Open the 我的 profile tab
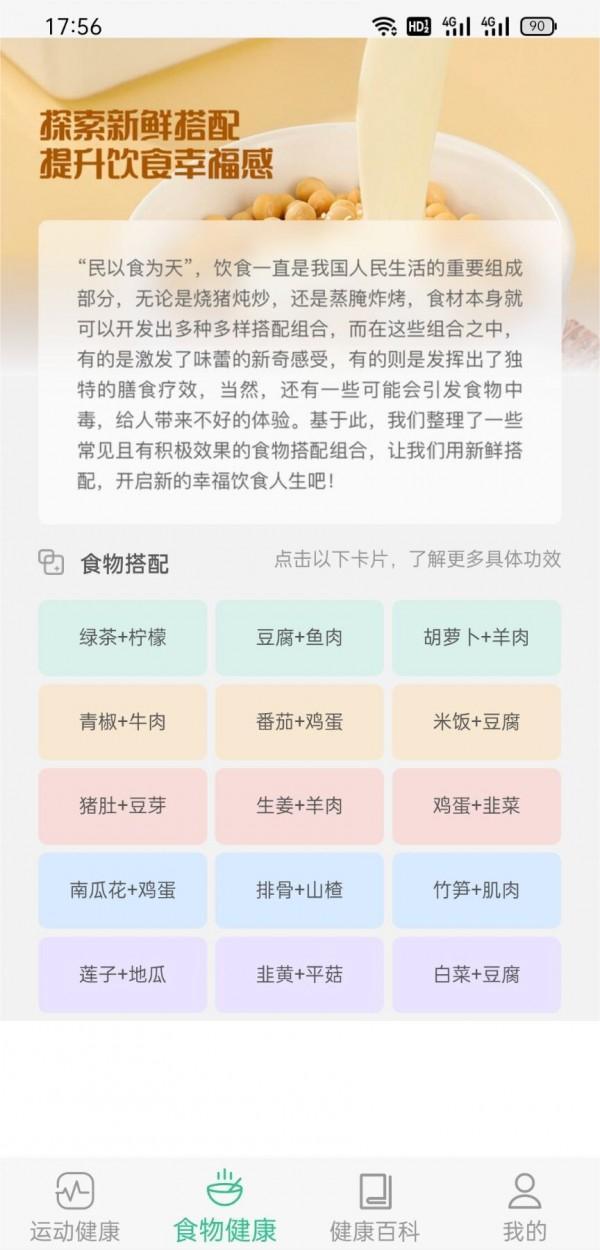600x1250 pixels. pyautogui.click(x=525, y=1205)
